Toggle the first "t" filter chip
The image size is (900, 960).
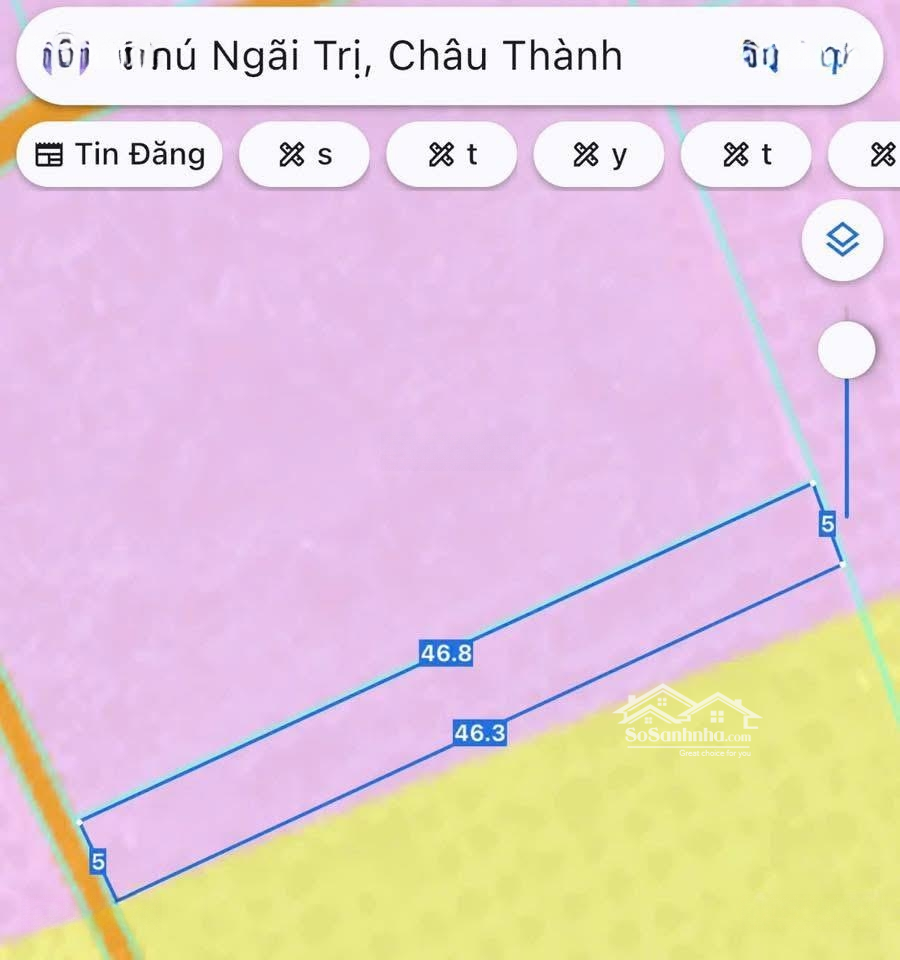(451, 154)
